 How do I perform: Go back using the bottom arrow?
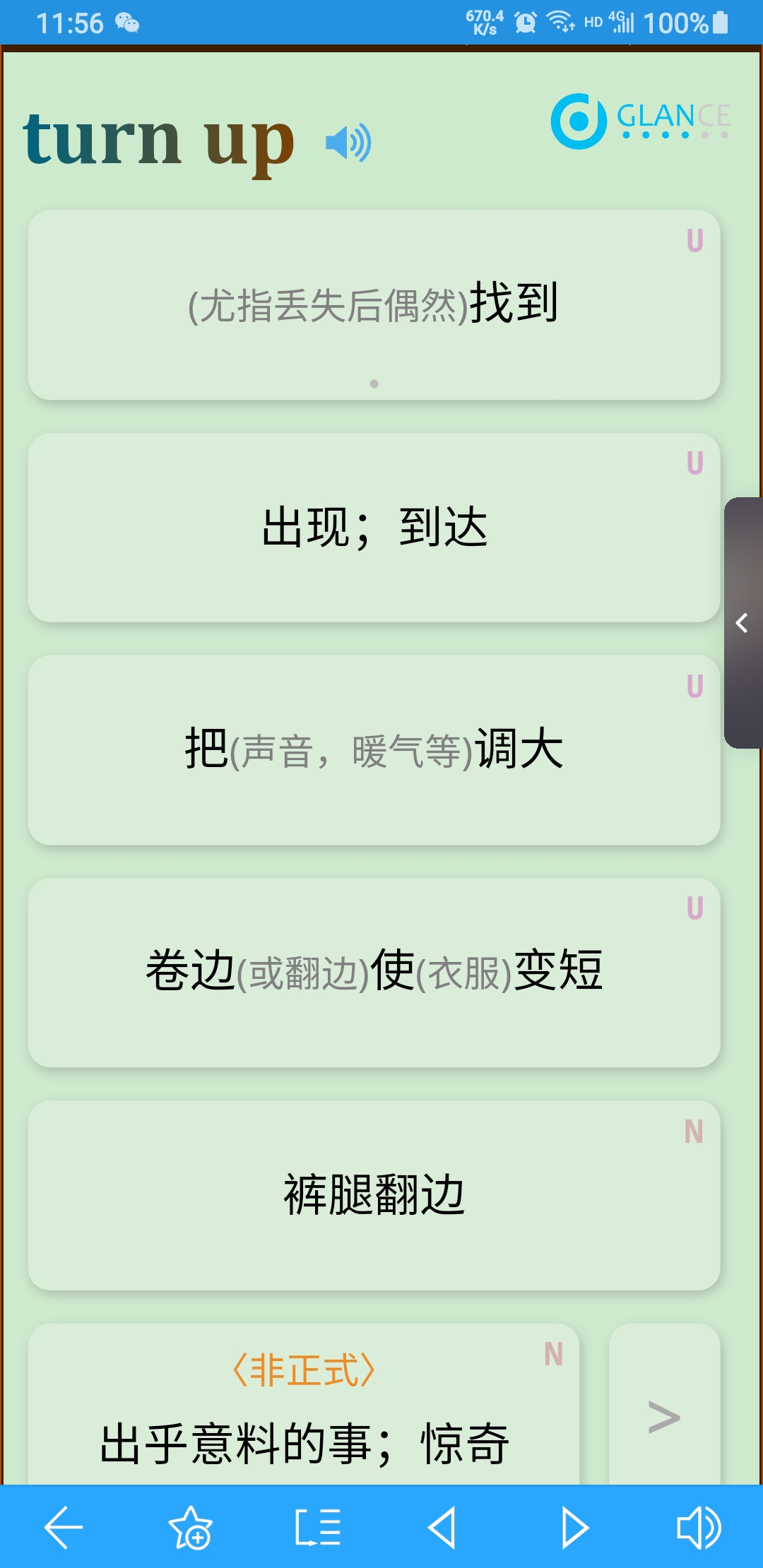click(x=64, y=1527)
